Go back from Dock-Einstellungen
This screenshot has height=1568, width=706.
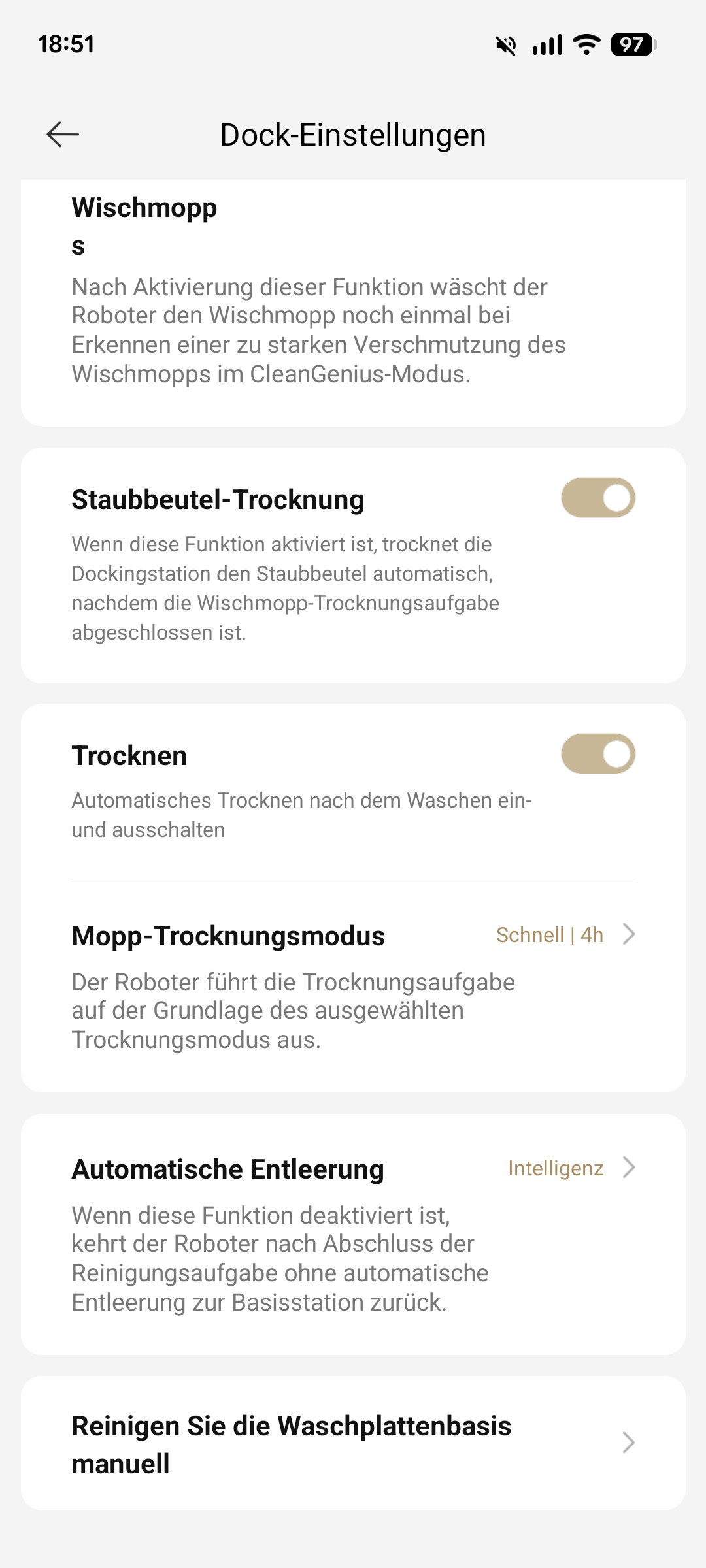(63, 135)
